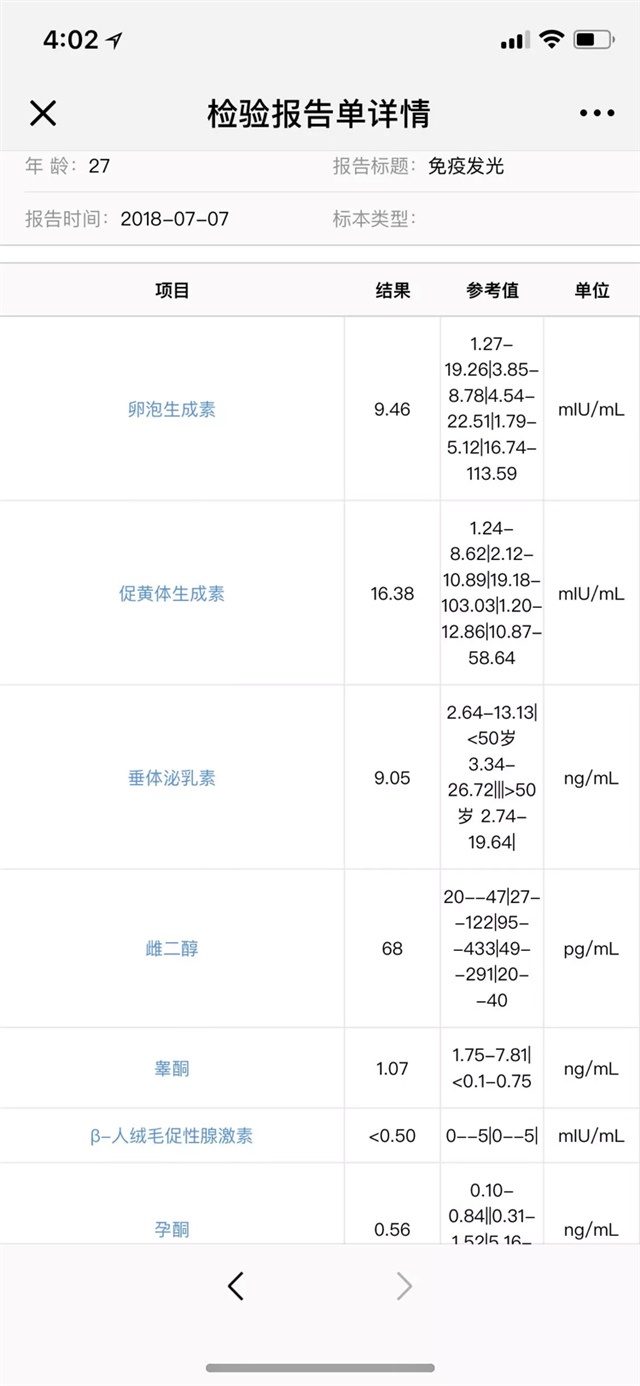This screenshot has width=640, height=1386.
Task: Open the 卵泡生成素 item link
Action: tap(172, 409)
